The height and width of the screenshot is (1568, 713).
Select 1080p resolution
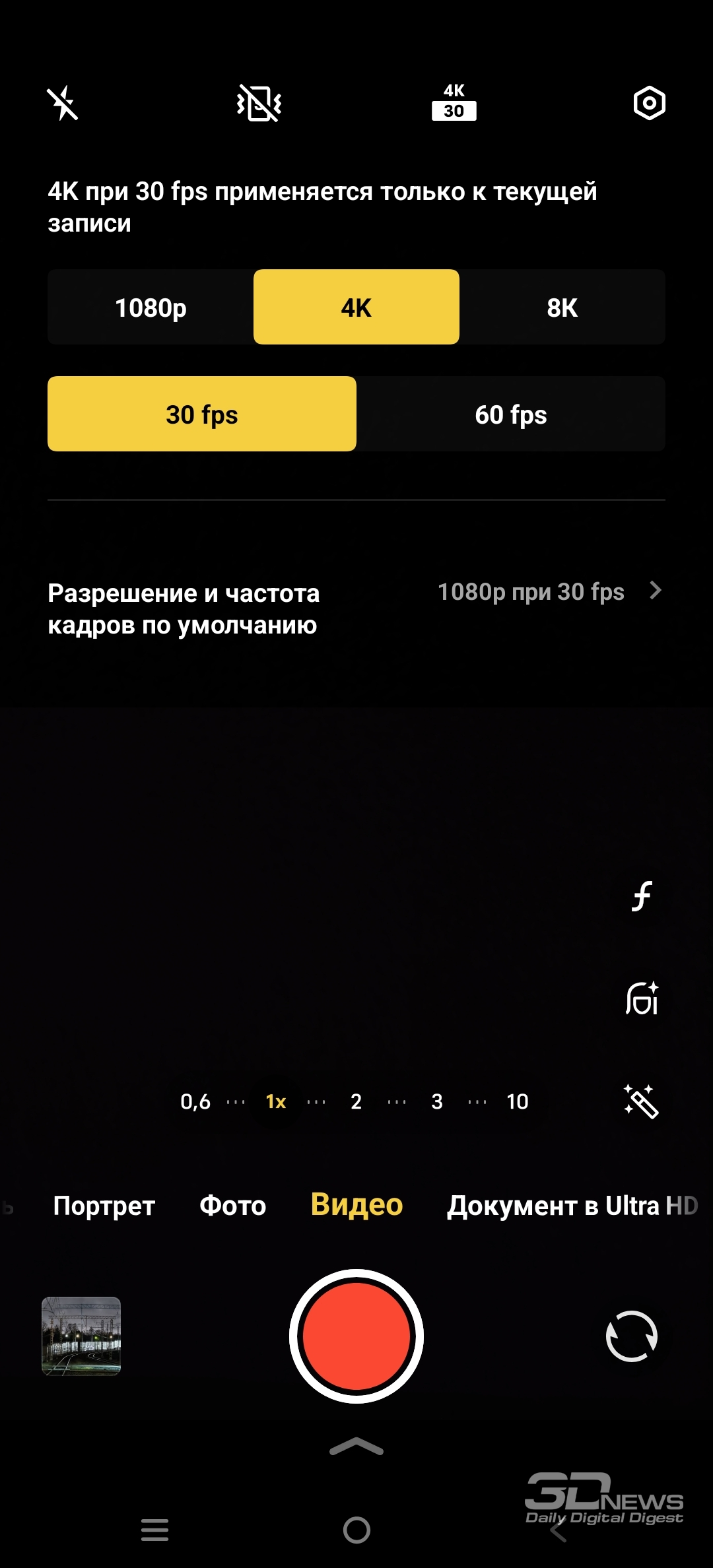tap(151, 308)
